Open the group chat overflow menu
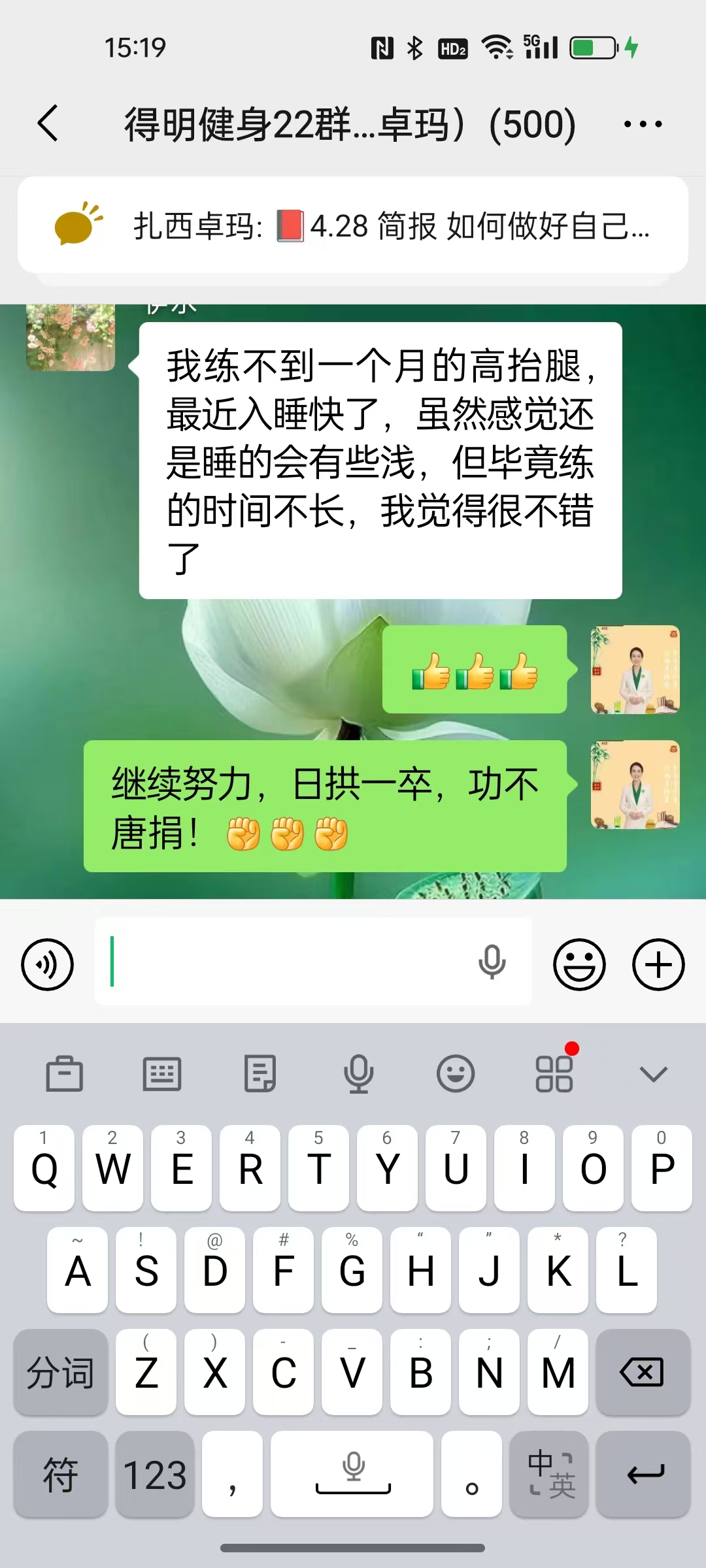The image size is (706, 1568). coord(643,123)
